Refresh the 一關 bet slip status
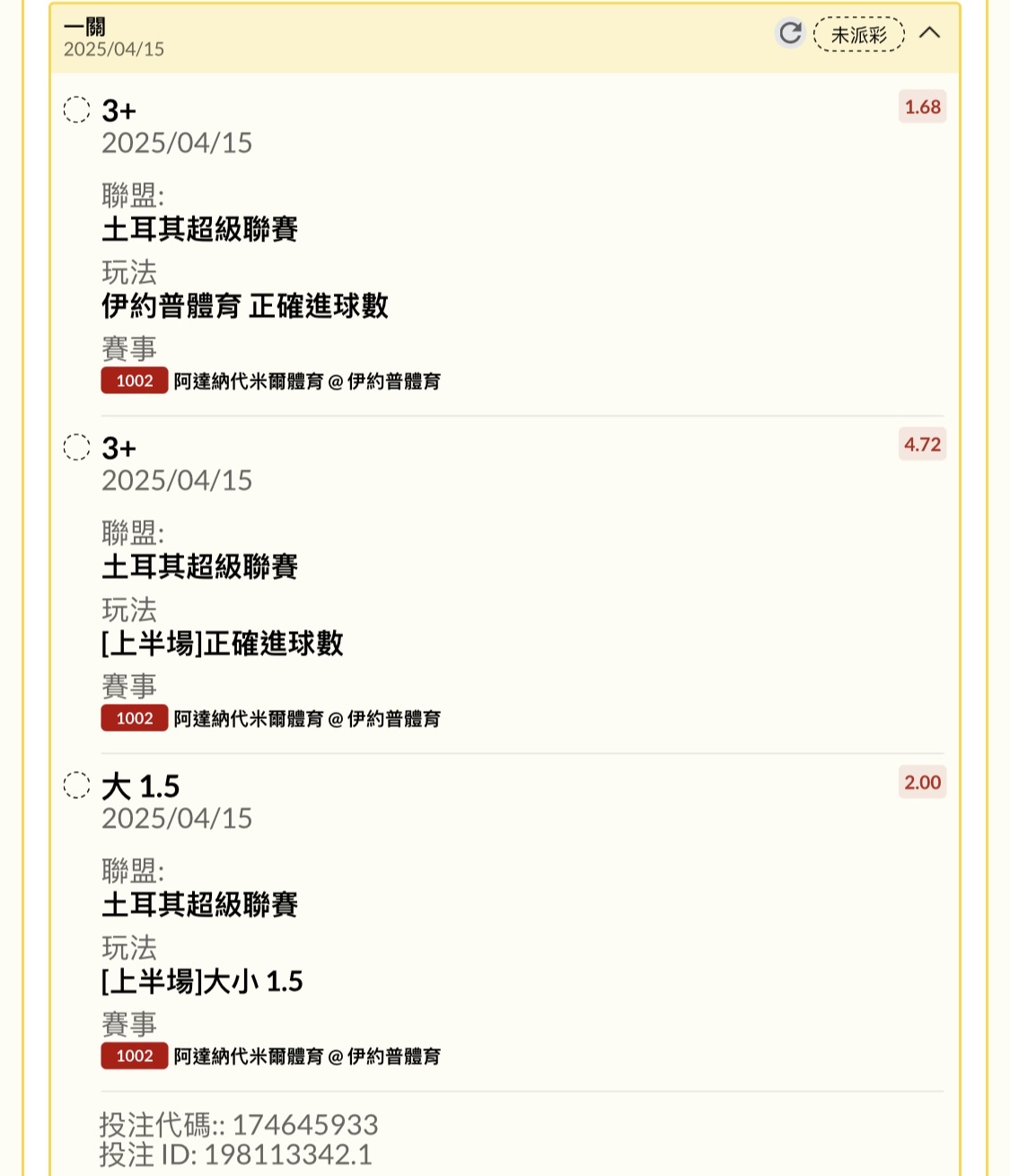The height and width of the screenshot is (1176, 1010). (790, 34)
